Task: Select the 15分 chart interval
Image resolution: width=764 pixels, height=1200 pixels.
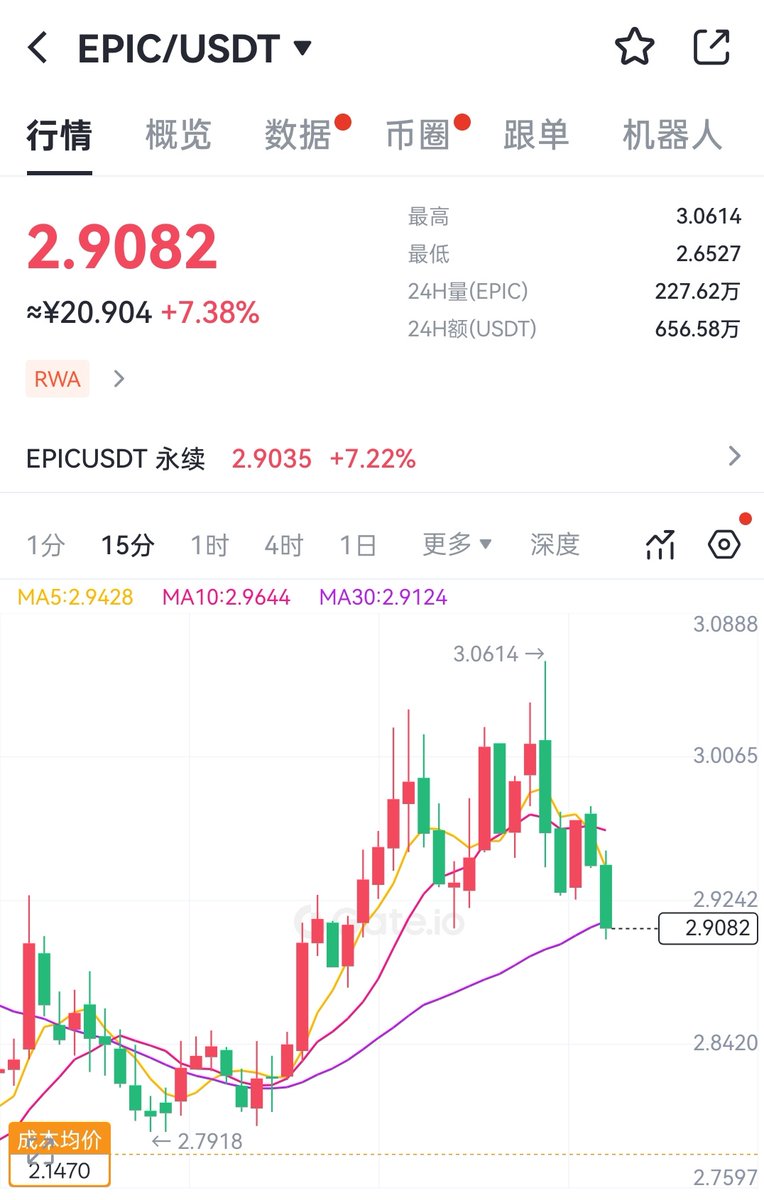Action: 127,545
